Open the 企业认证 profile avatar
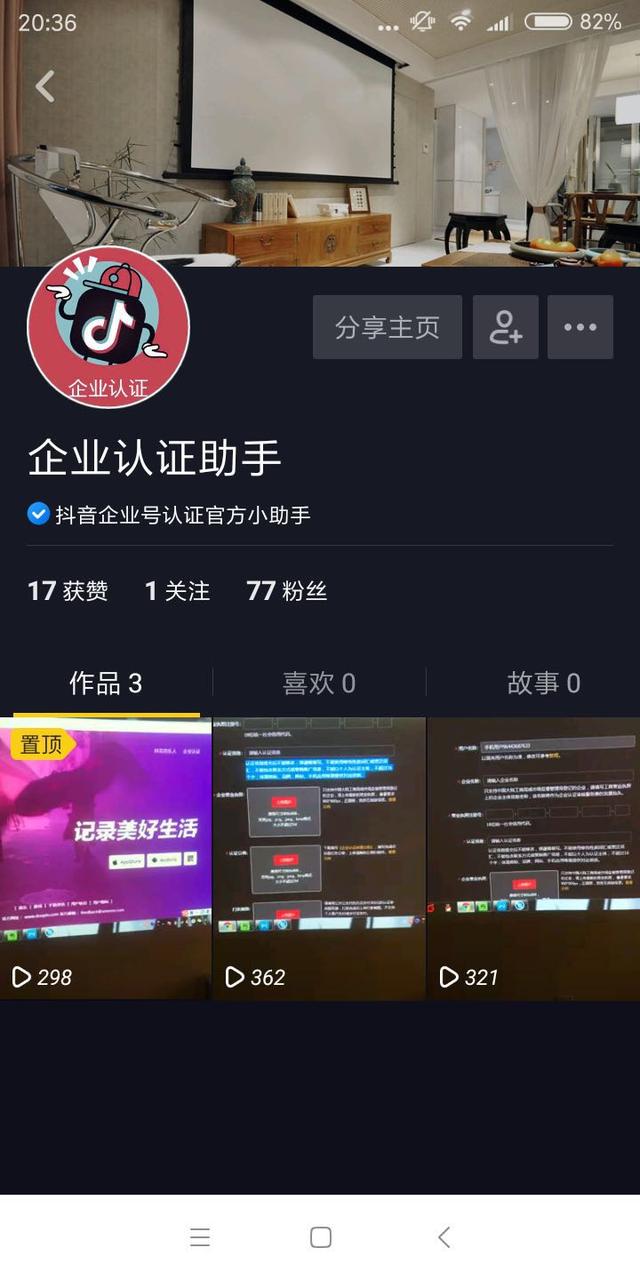 [108, 328]
